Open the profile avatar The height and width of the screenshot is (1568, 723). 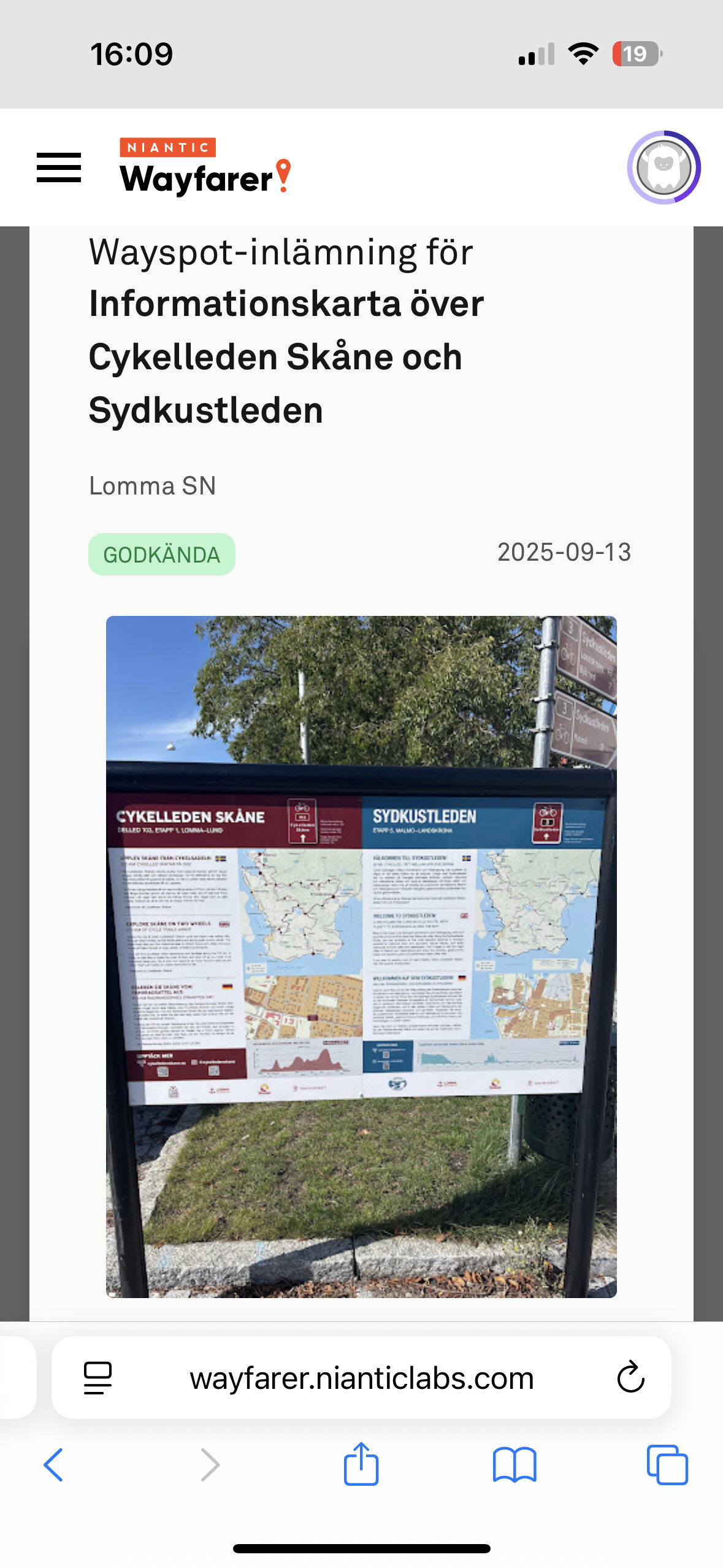[x=664, y=167]
